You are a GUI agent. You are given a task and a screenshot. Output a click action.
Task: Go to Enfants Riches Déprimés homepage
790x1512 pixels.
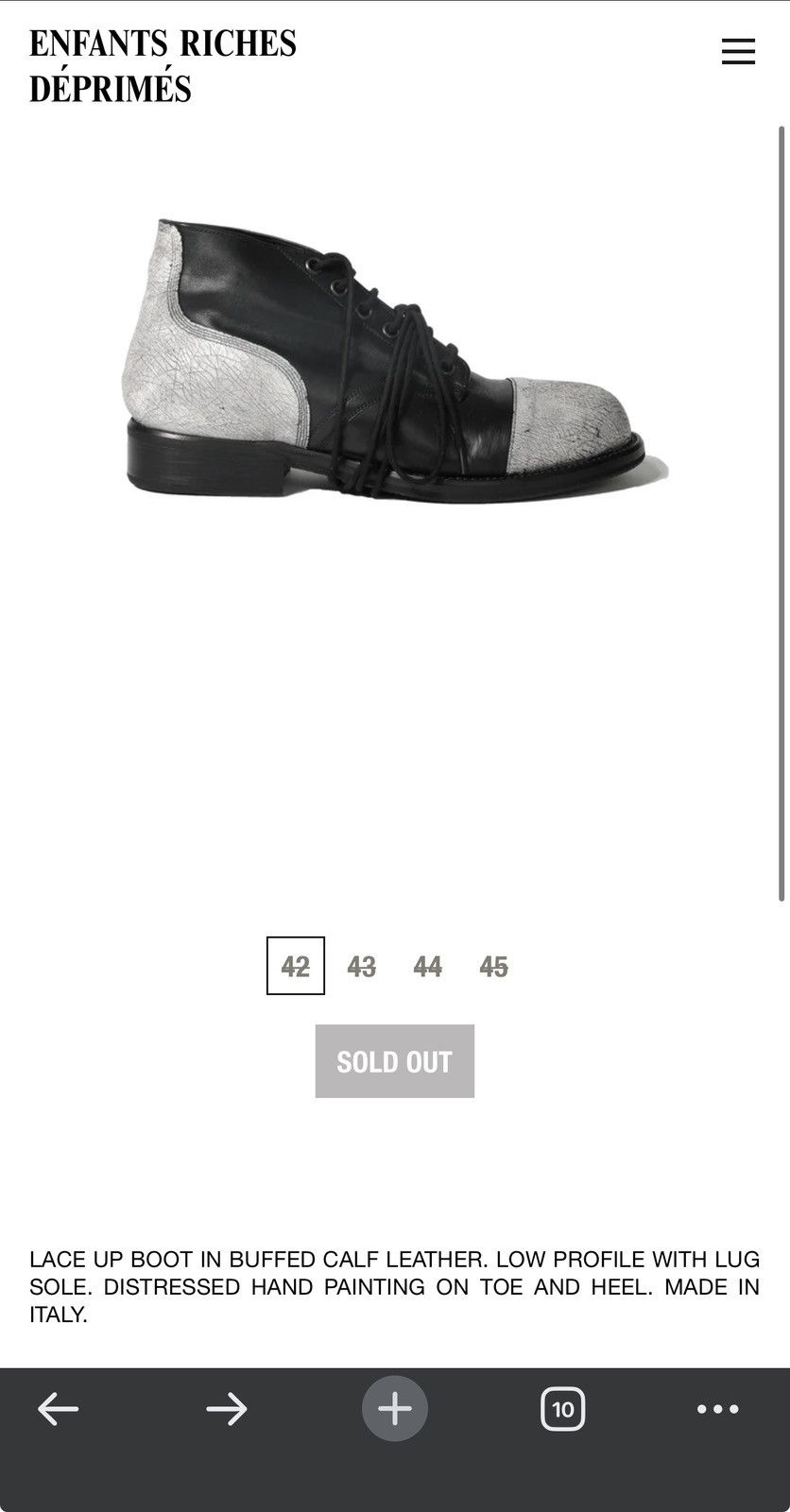163,66
